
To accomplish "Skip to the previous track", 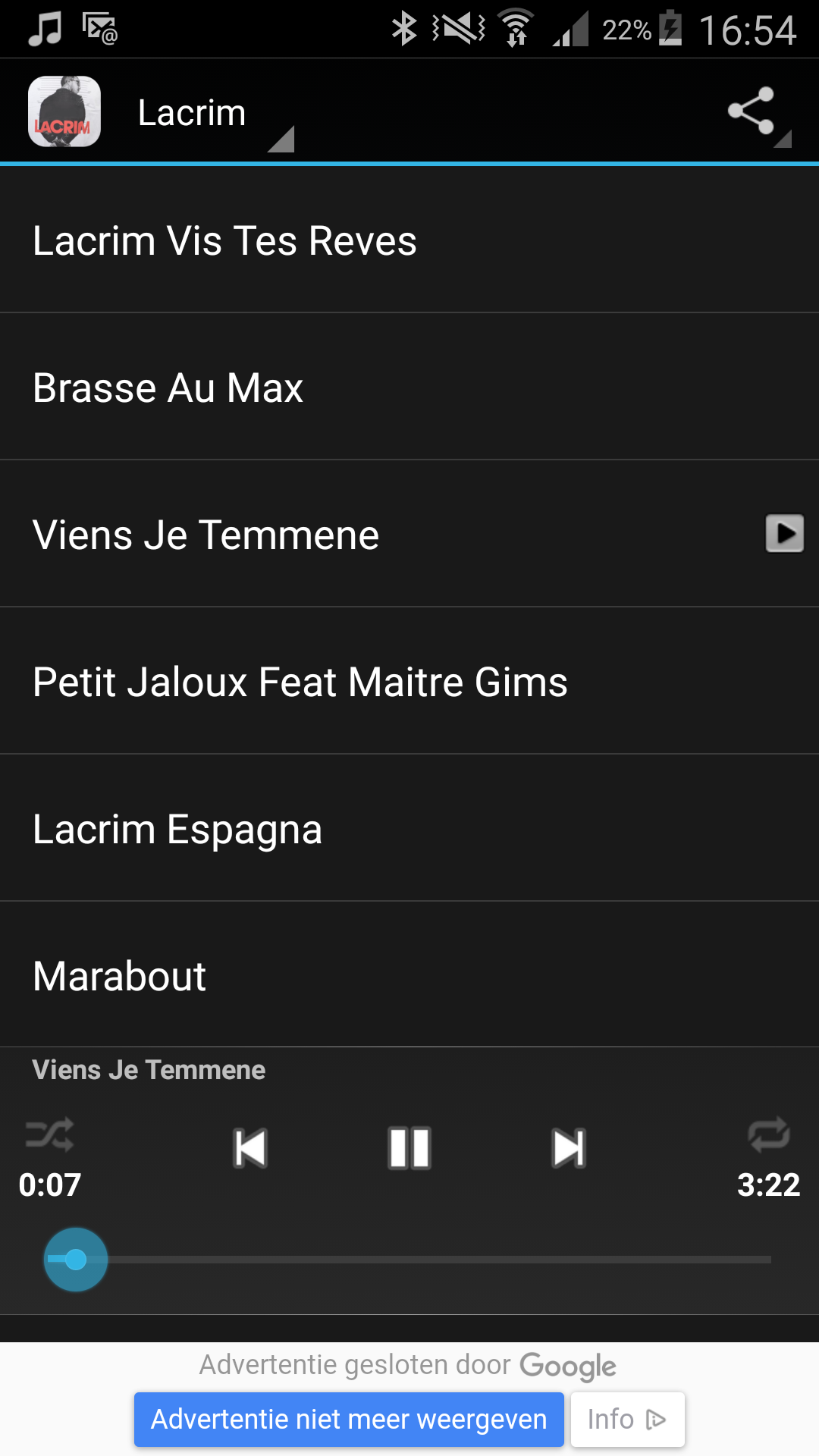I will [x=250, y=1148].
